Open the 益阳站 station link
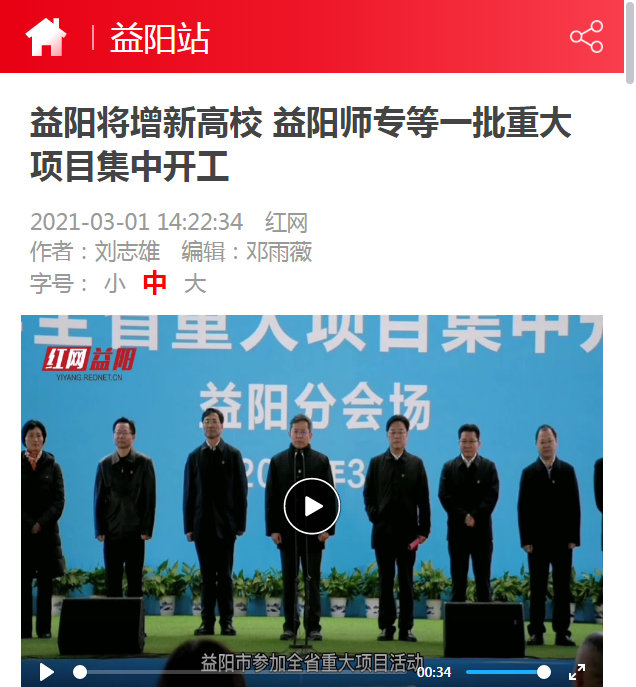Screen dimensions: 636x687 [160, 38]
